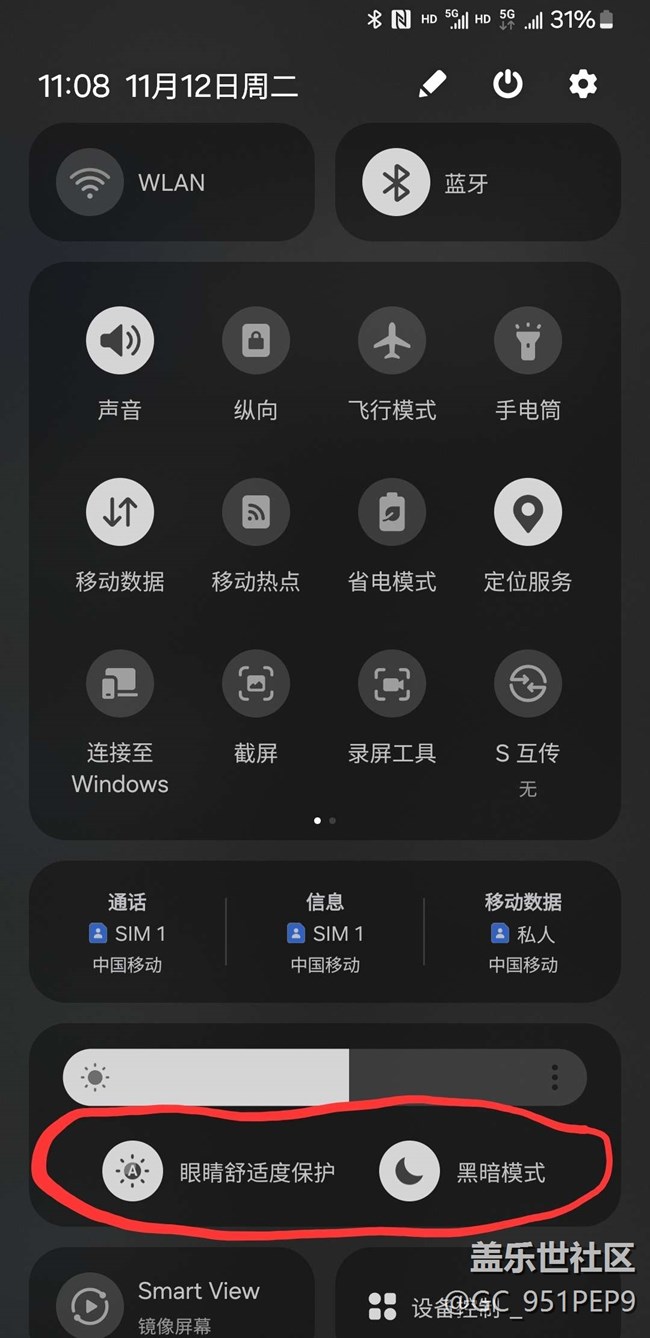Turn off dark mode (黑暗模式)
Screen dimensions: 650x1338
[409, 1171]
